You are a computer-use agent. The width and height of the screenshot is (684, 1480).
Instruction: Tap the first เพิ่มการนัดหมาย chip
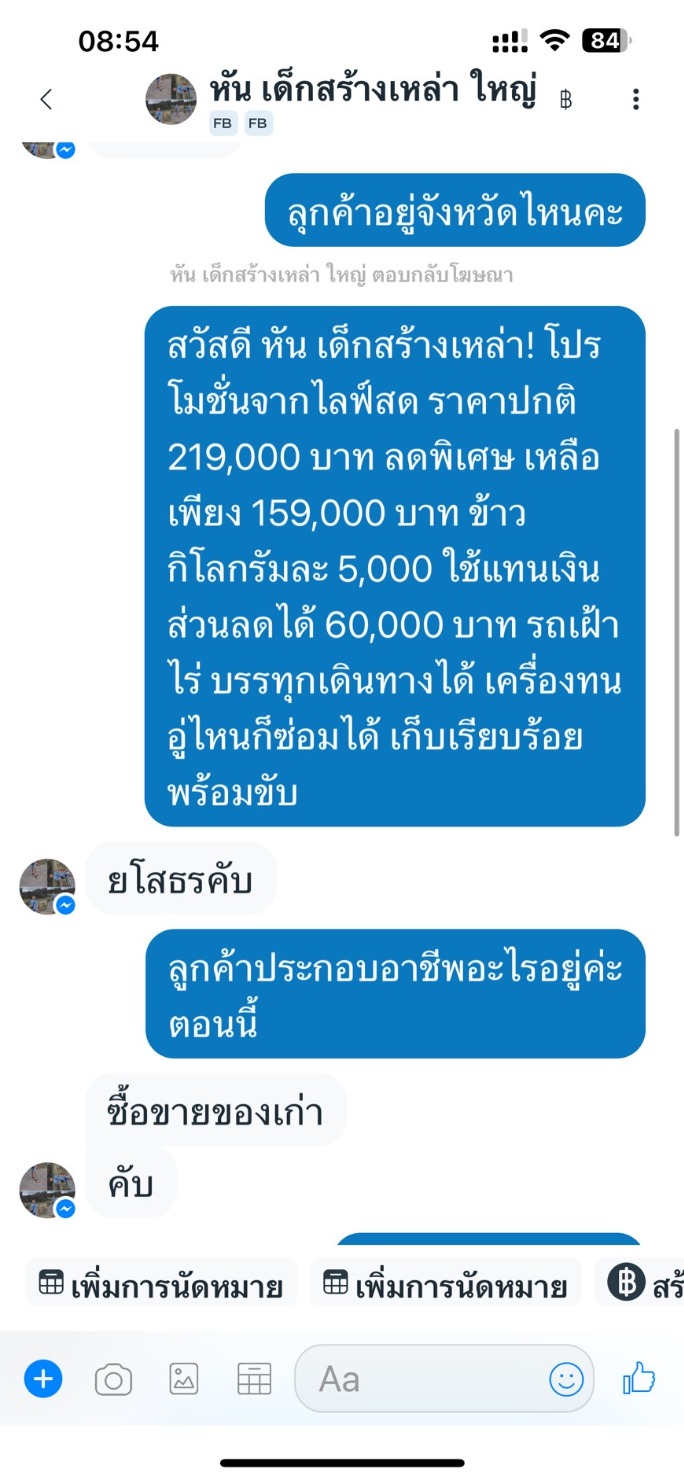click(x=161, y=1285)
